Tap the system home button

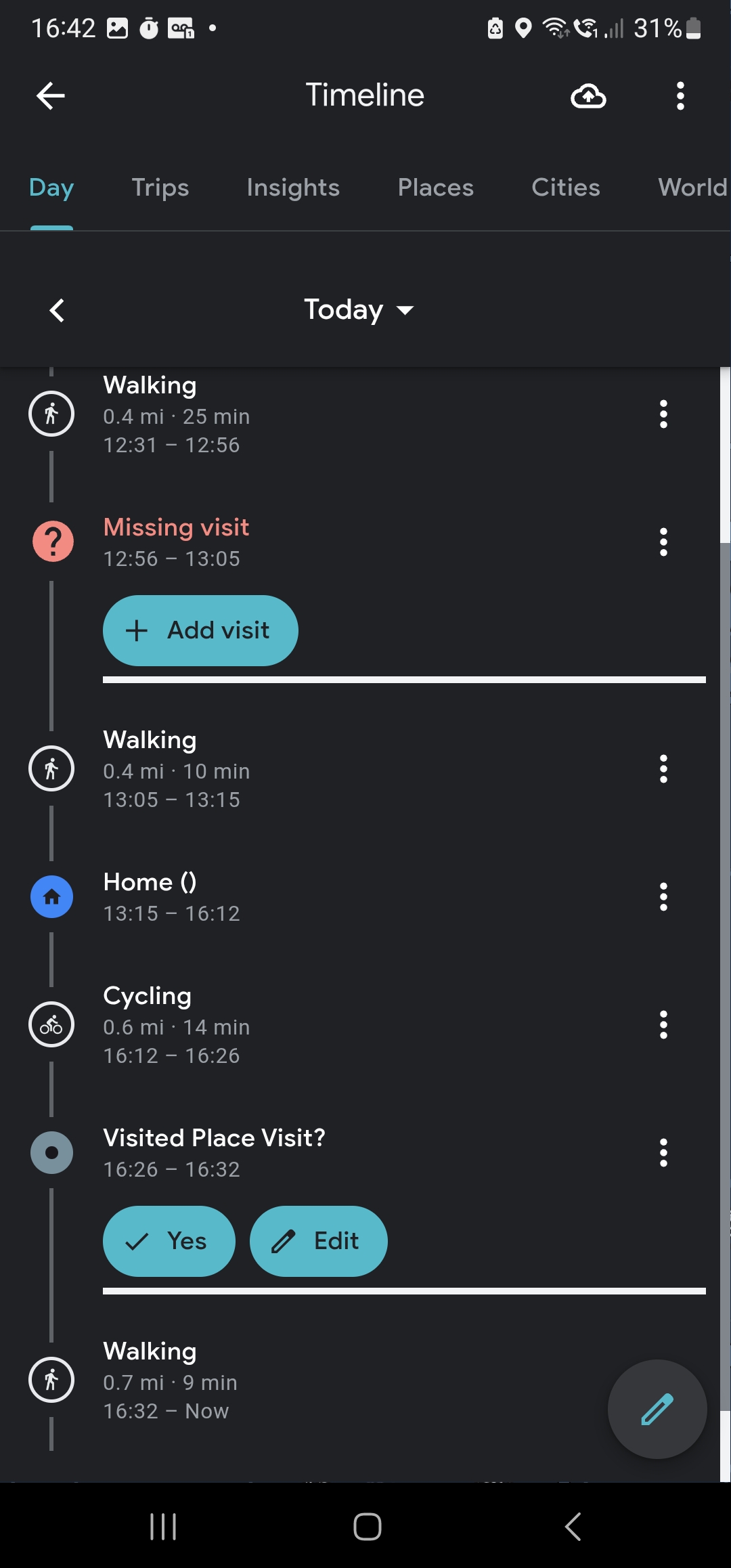point(368,1527)
